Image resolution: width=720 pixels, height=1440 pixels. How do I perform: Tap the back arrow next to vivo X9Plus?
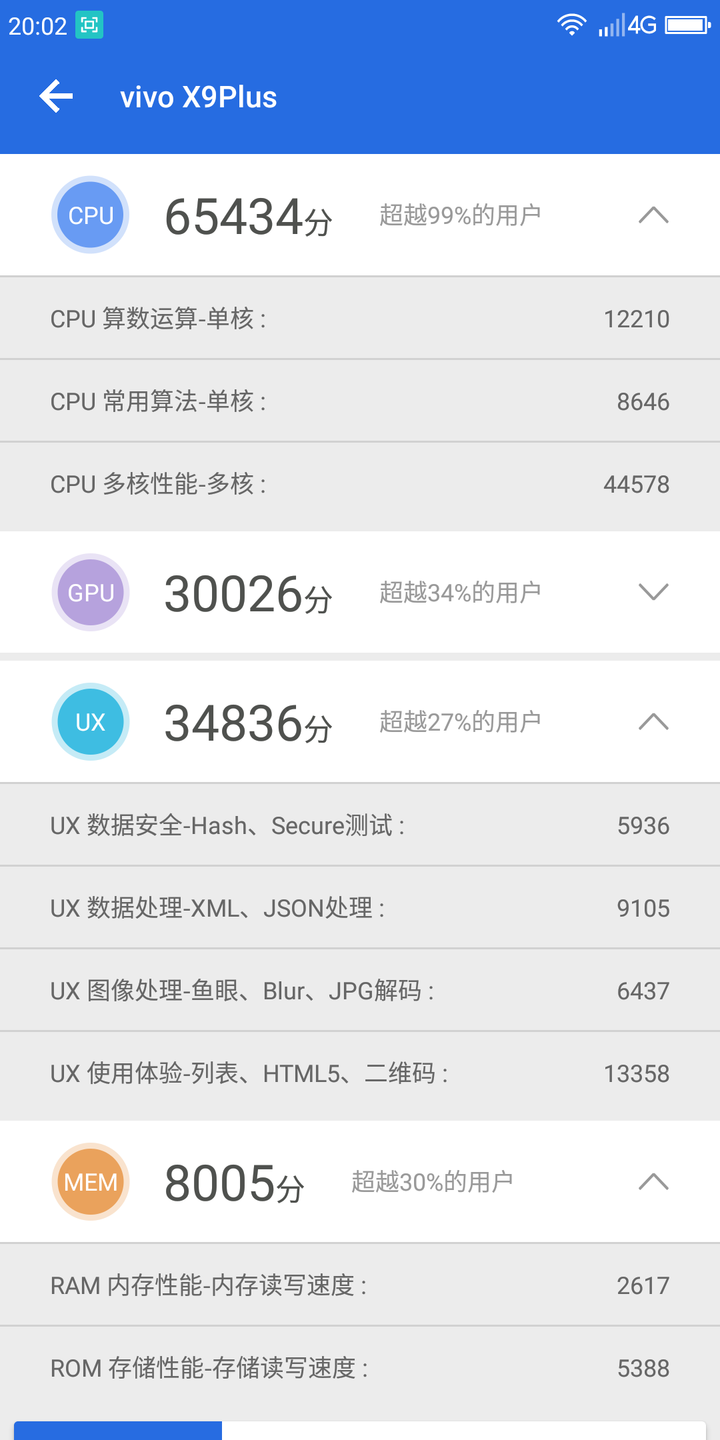(55, 96)
